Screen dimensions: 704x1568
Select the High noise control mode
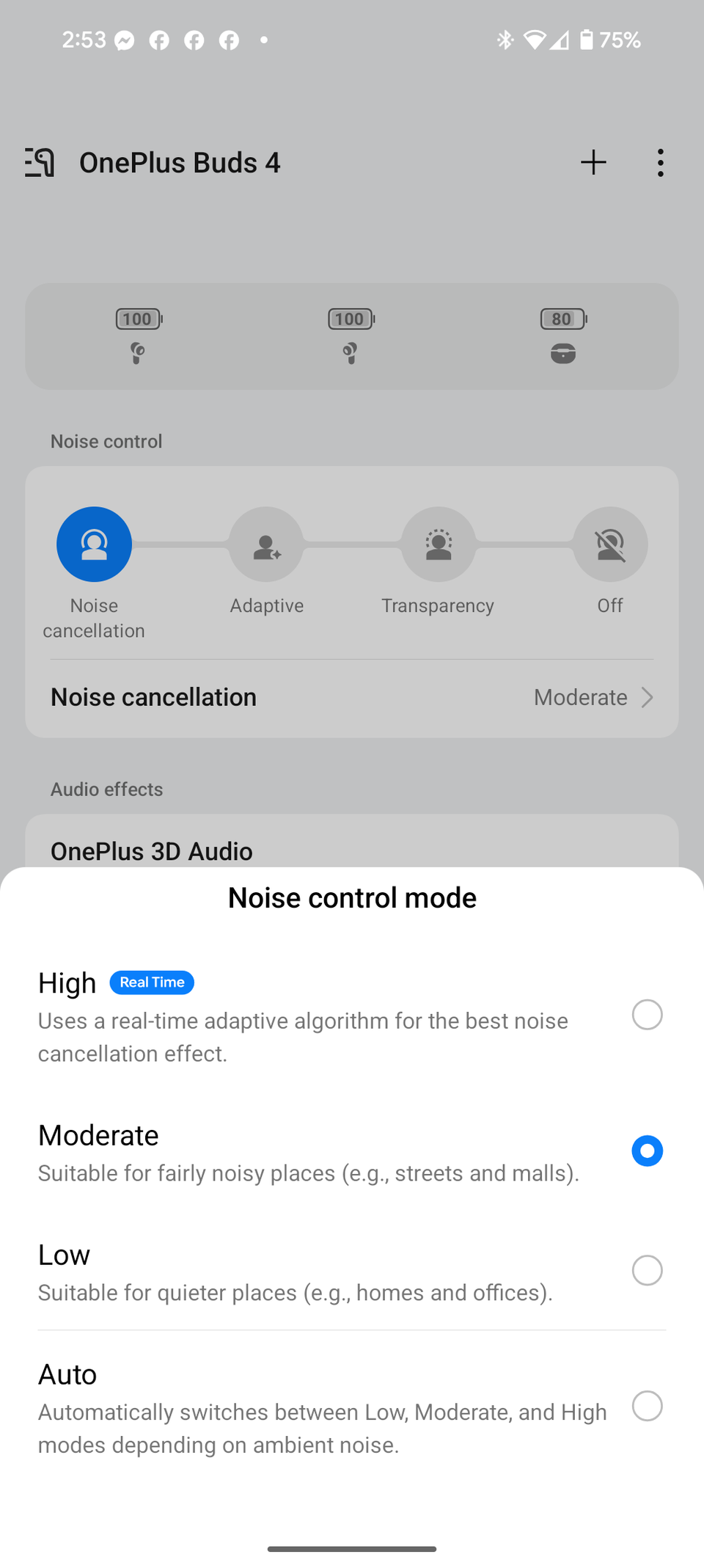647,1015
